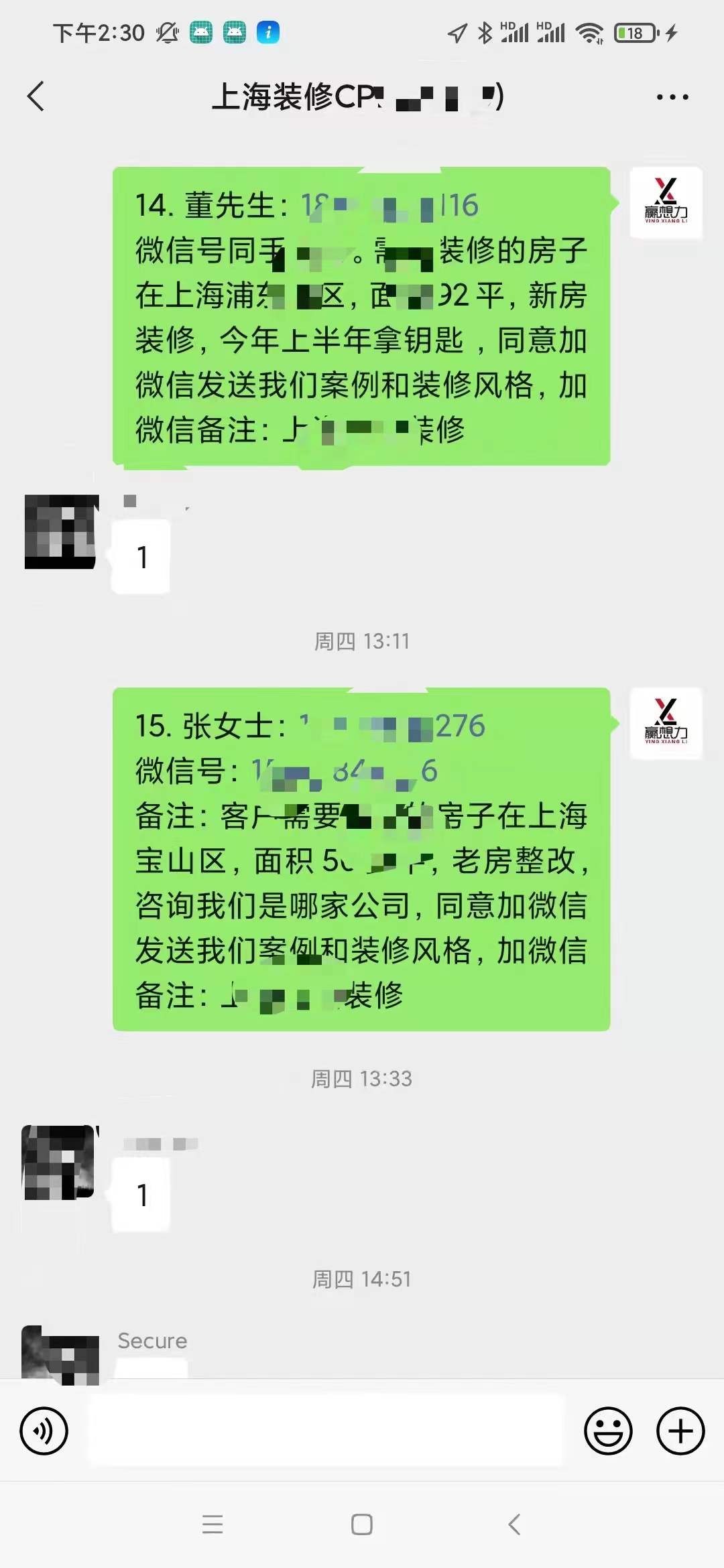Open avatar of the Secure user

click(x=60, y=1355)
